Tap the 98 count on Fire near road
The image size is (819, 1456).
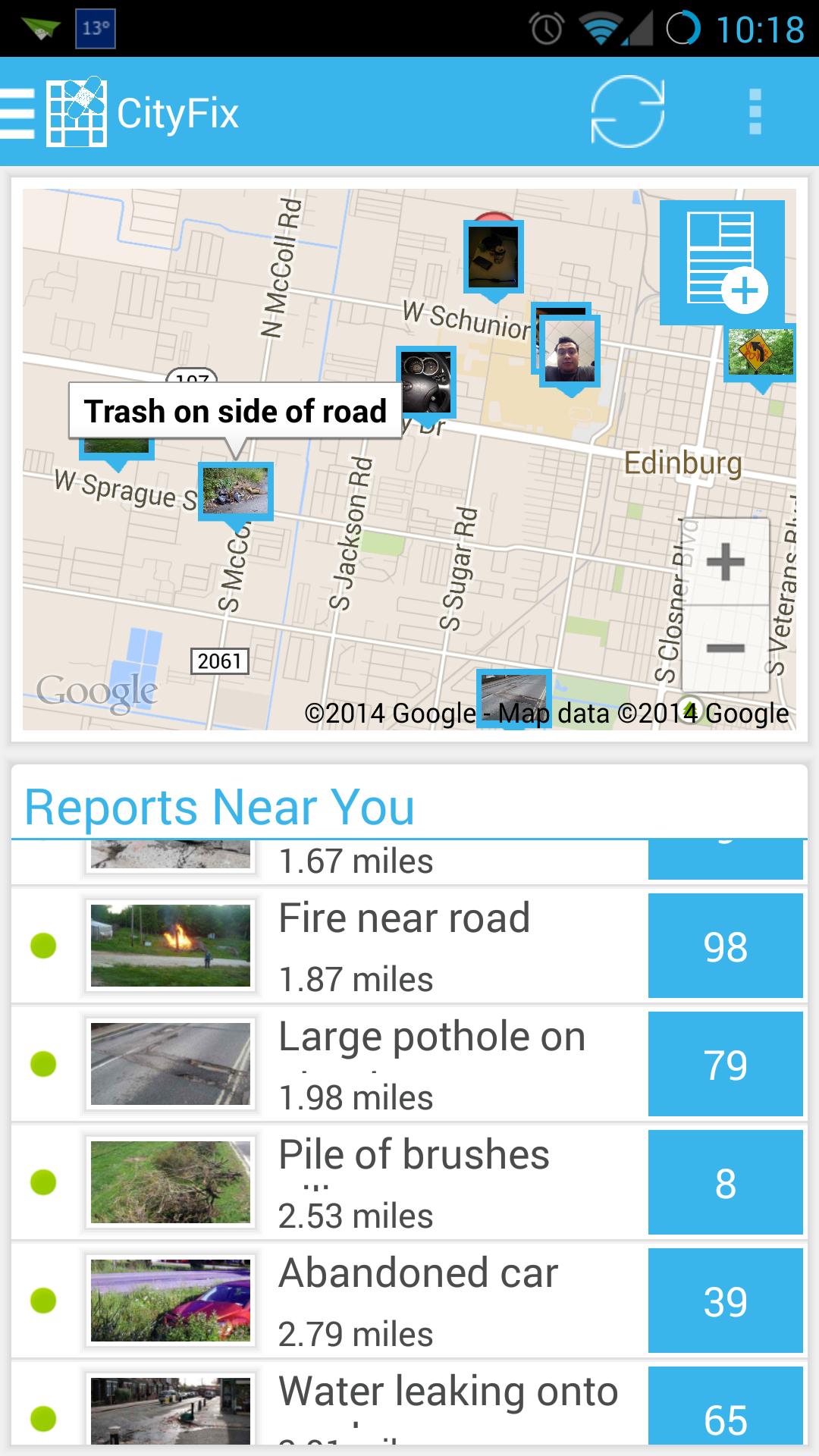tap(725, 946)
